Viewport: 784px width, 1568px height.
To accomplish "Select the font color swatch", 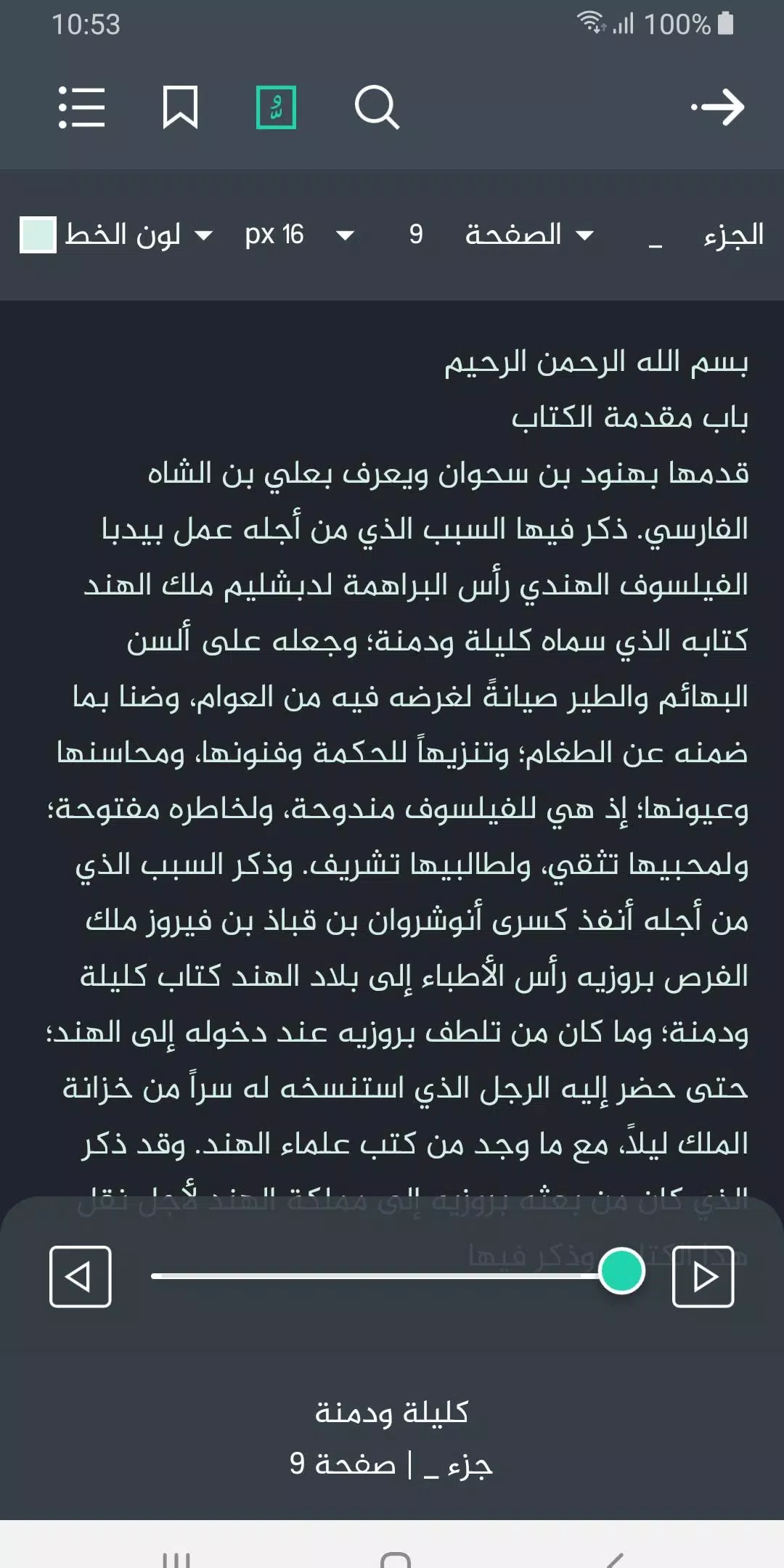I will pos(38,234).
